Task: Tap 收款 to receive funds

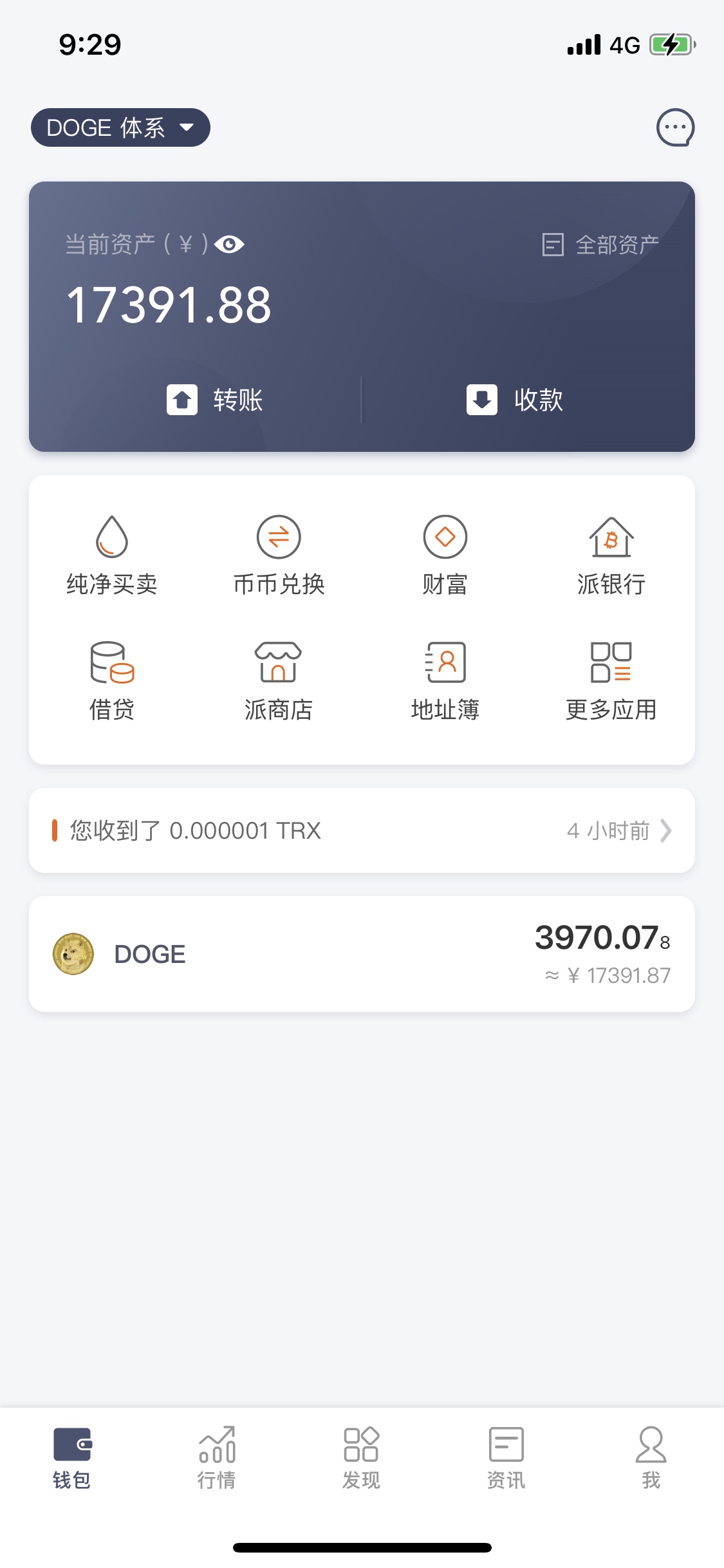Action: click(515, 400)
